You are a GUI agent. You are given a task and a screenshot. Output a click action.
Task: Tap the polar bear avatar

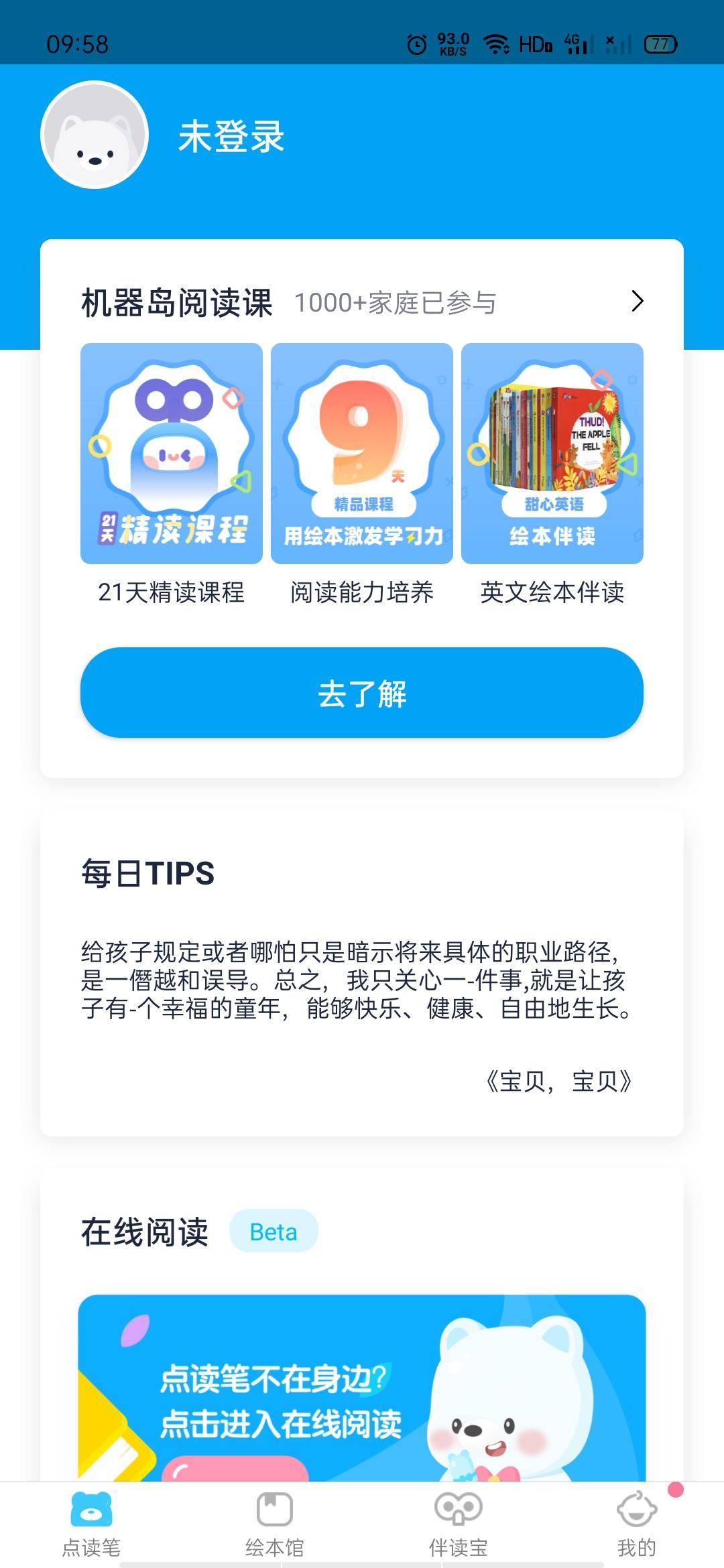click(x=97, y=134)
